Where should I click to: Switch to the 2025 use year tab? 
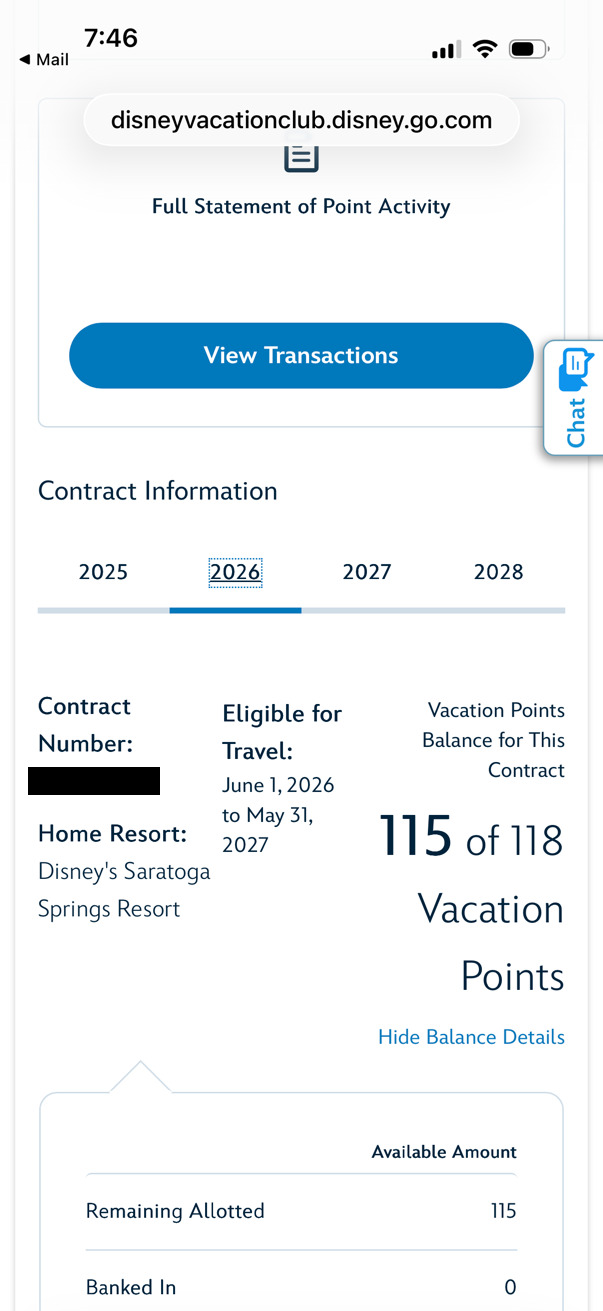pyautogui.click(x=103, y=572)
